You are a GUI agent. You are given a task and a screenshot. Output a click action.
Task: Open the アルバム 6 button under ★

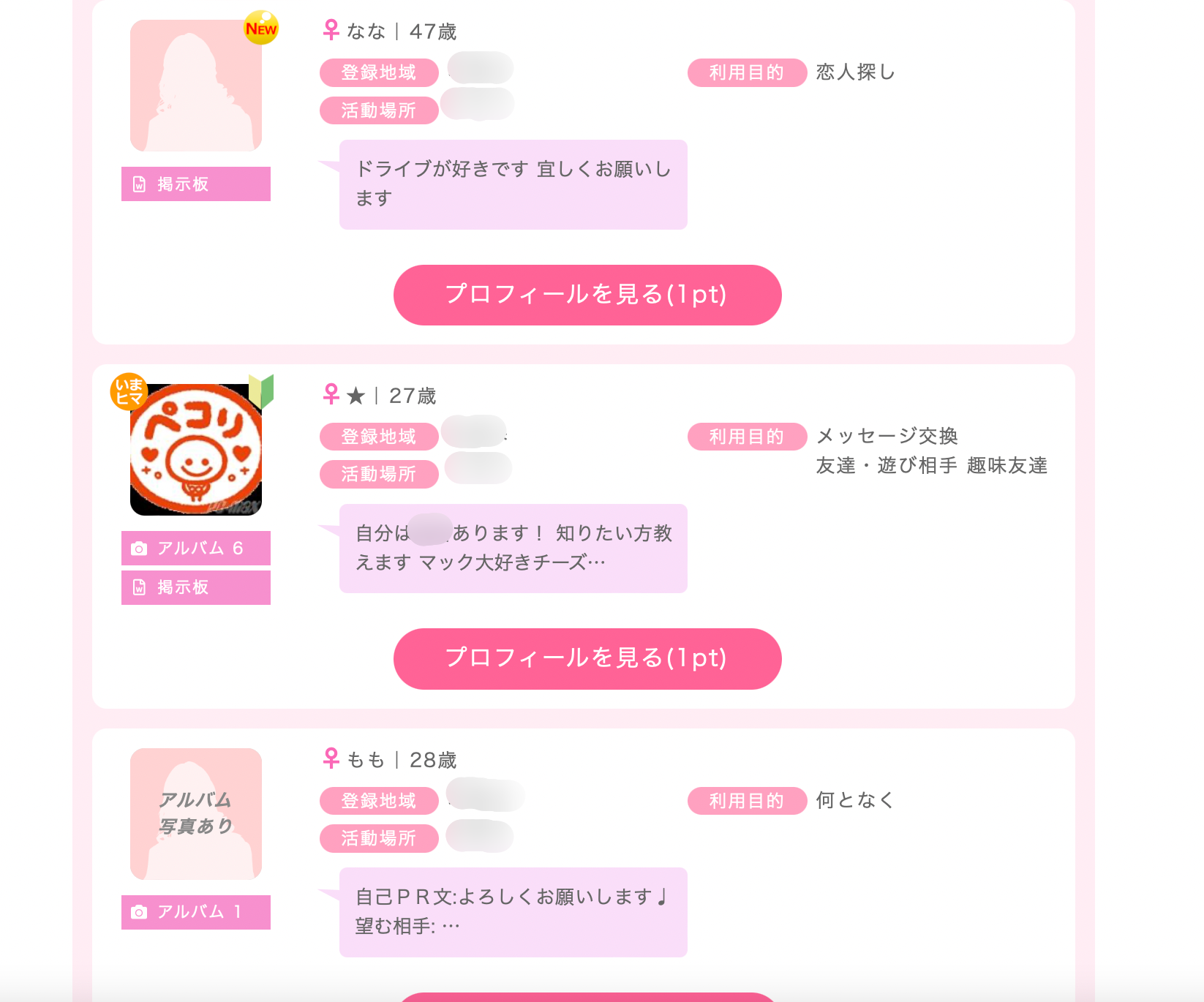coord(195,548)
